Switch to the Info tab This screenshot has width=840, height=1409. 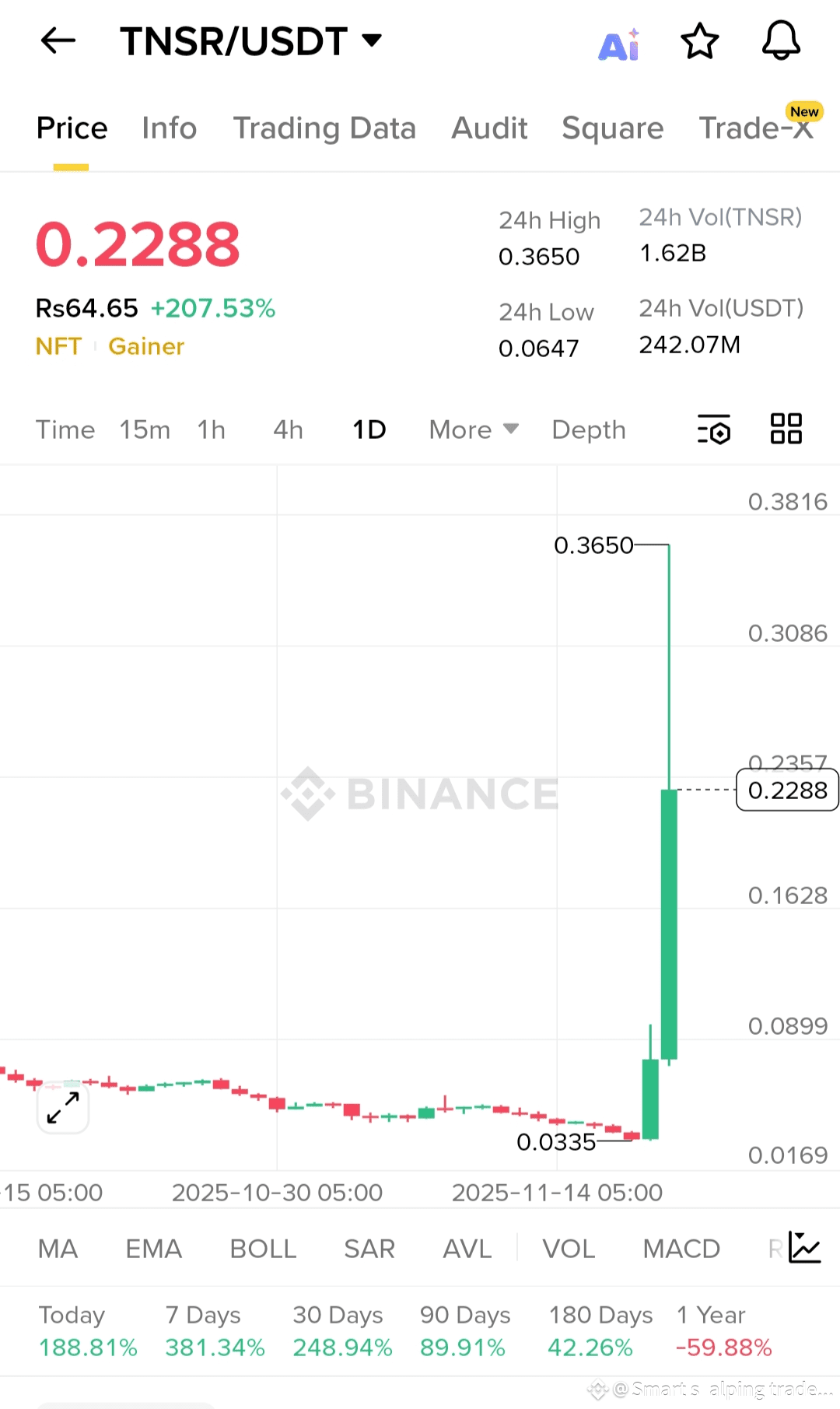170,128
